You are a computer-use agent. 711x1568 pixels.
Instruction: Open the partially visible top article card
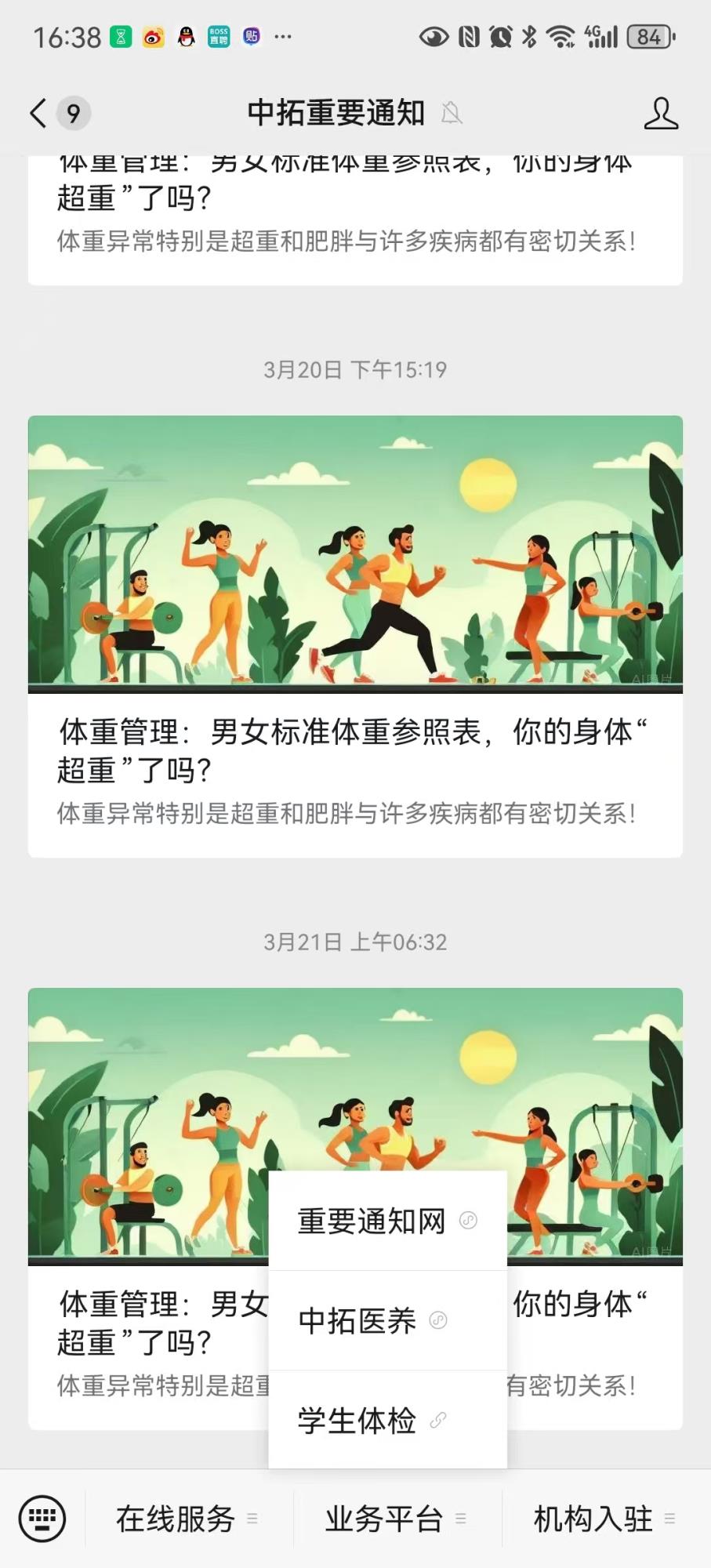[355, 220]
